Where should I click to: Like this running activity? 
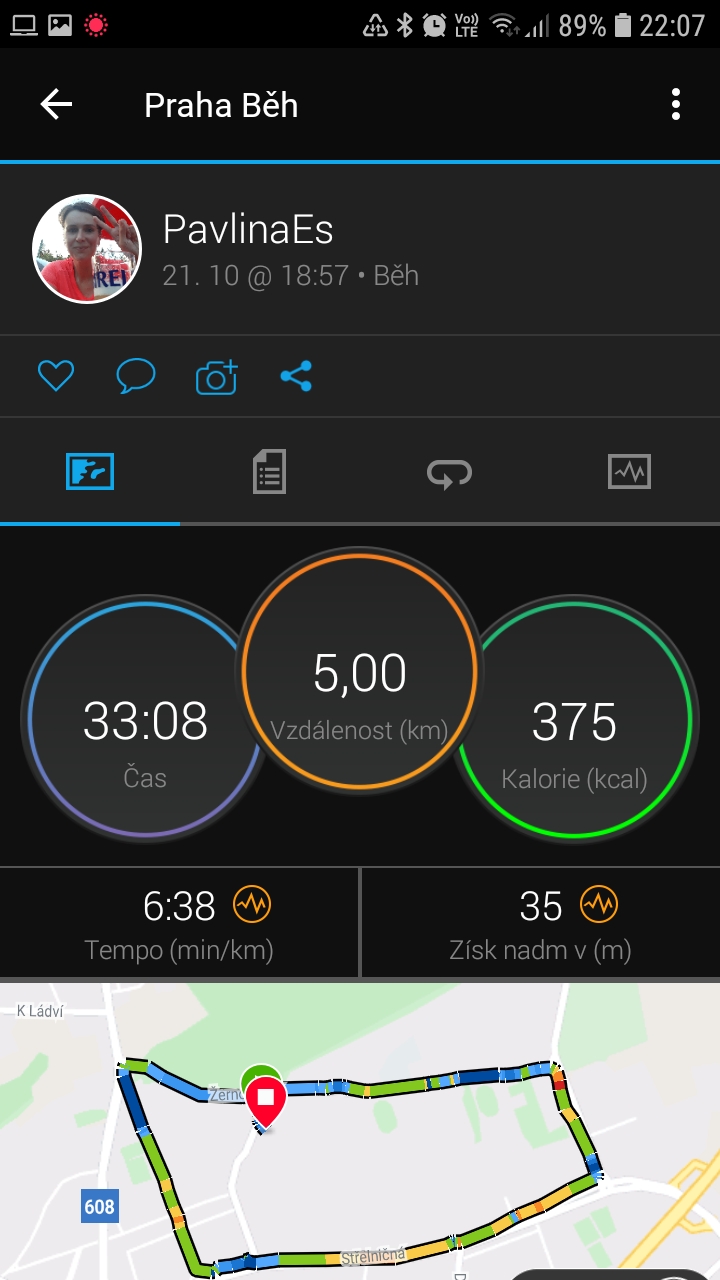56,376
